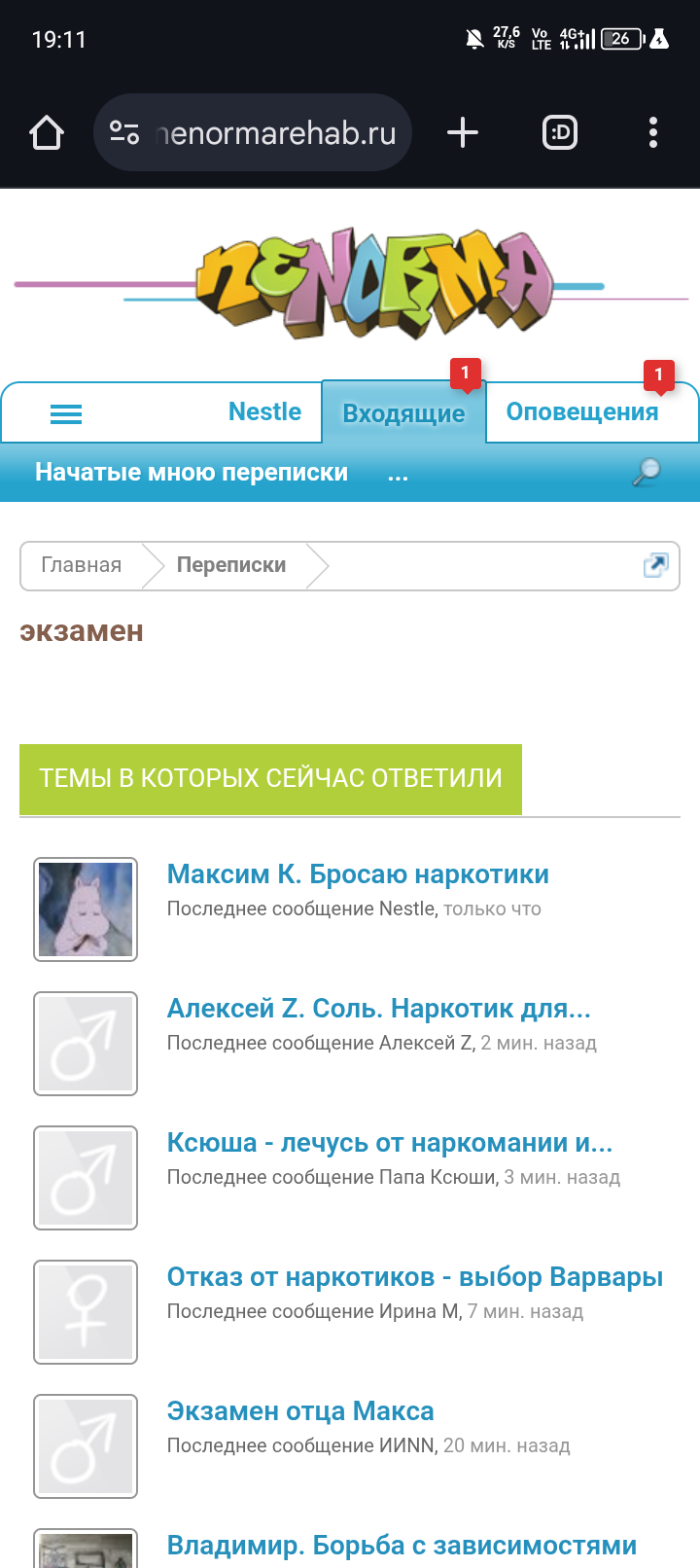This screenshot has width=700, height=1568.
Task: Open the forum search magnifier
Action: 647,472
